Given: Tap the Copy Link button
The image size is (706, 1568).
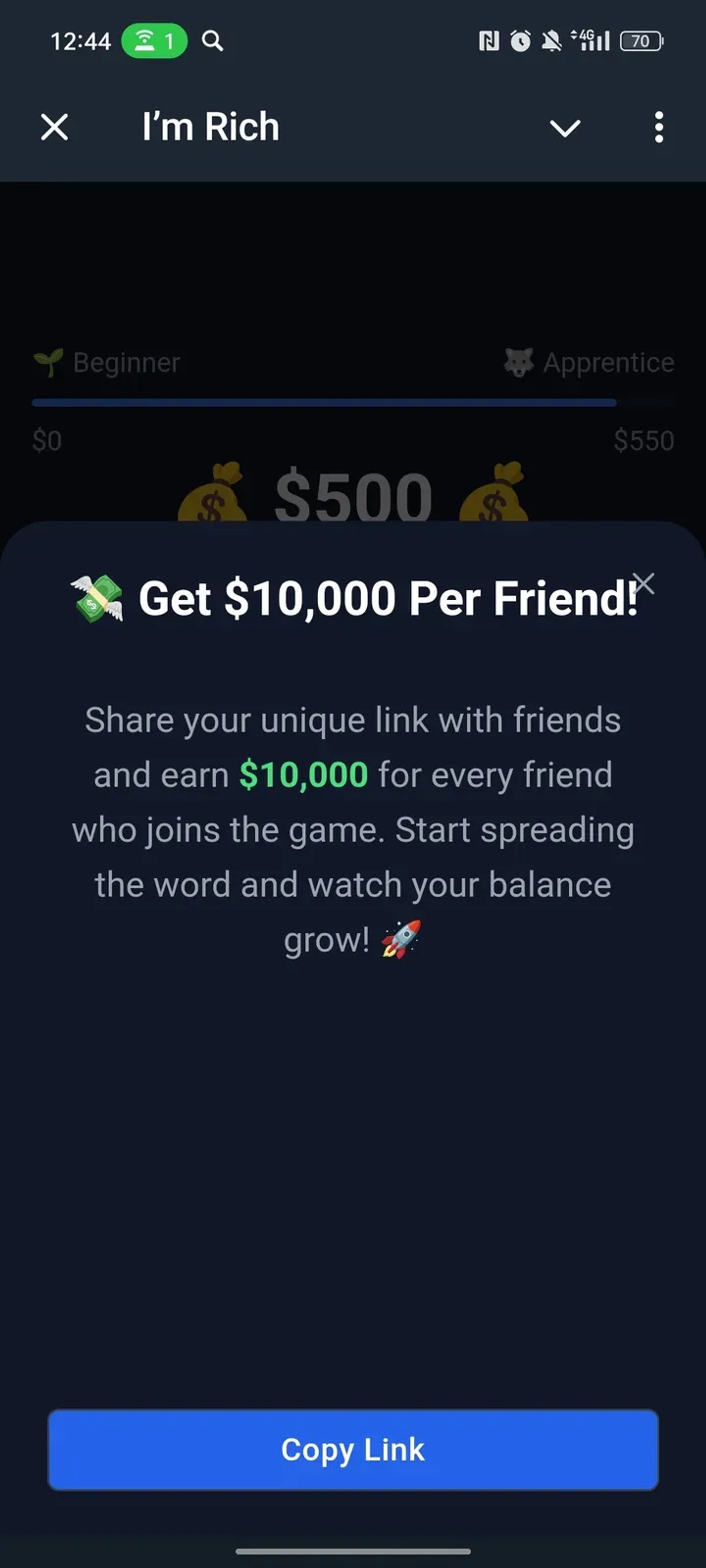Looking at the screenshot, I should 353,1449.
